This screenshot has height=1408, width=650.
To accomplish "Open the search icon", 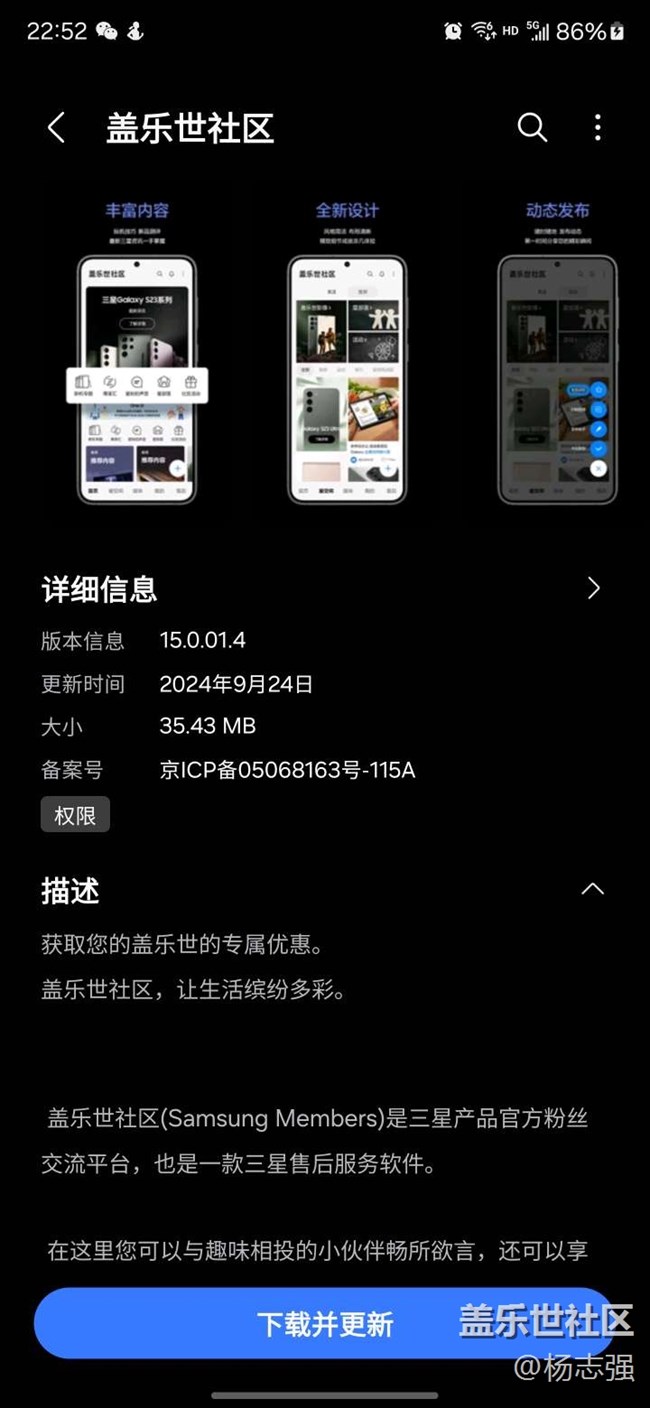I will 532,128.
